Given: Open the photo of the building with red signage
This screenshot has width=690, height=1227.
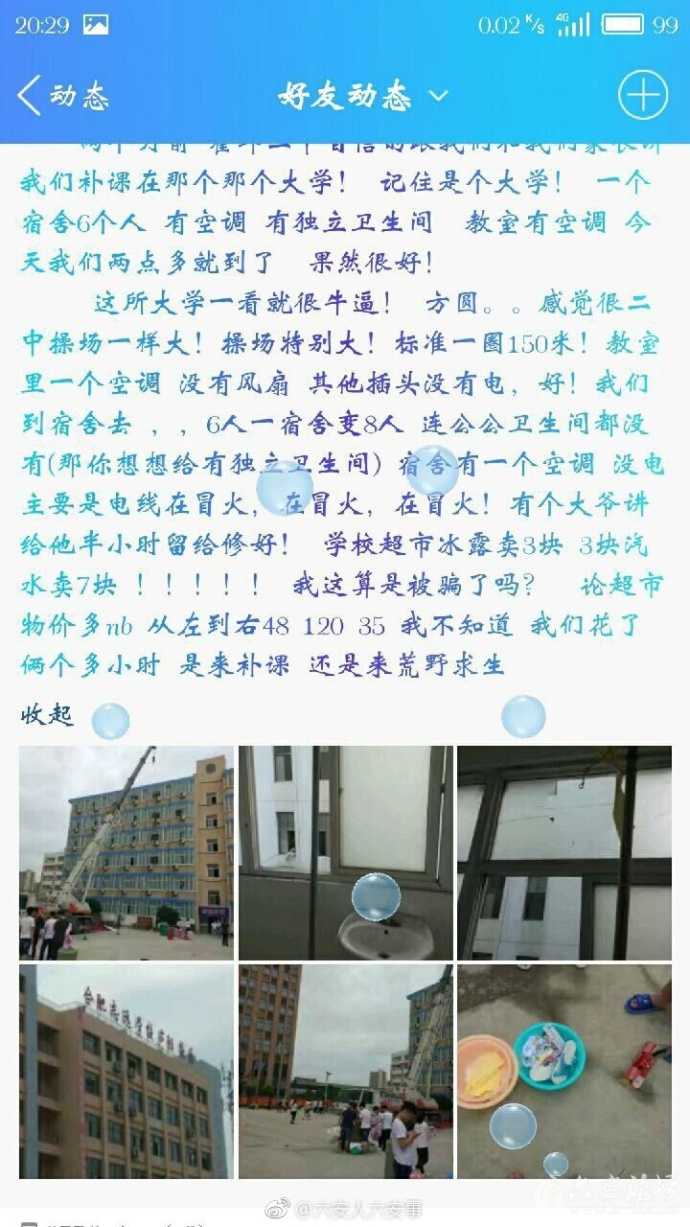Looking at the screenshot, I should point(126,1071).
